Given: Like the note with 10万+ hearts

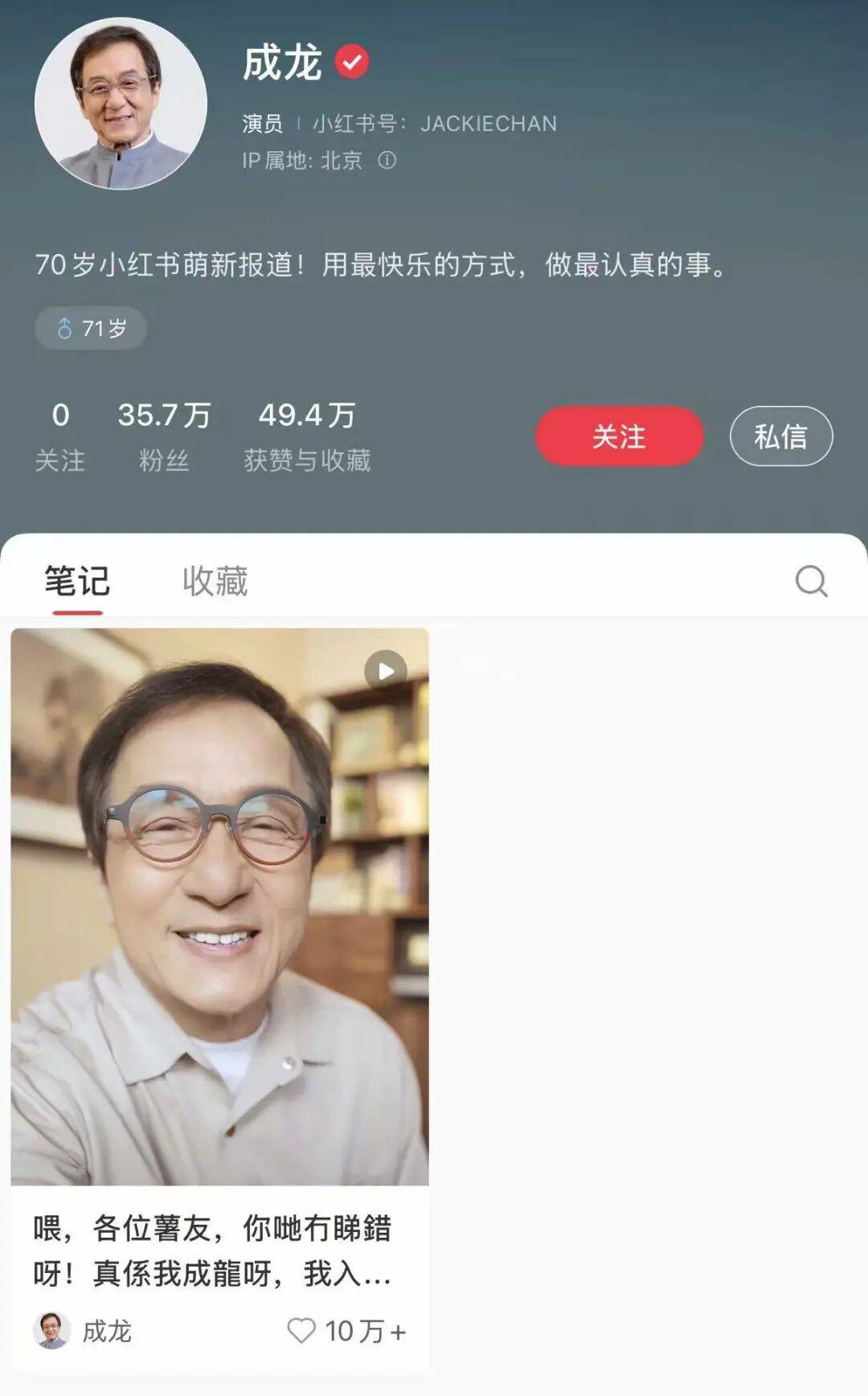Looking at the screenshot, I should click(302, 1331).
